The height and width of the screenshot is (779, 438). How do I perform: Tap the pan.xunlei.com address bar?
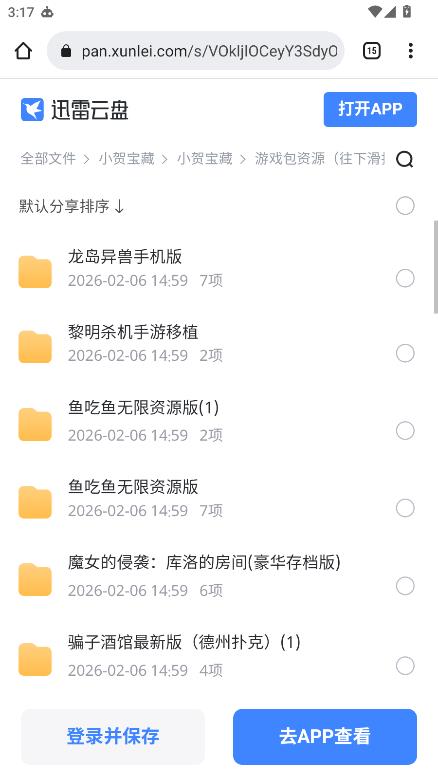point(196,51)
